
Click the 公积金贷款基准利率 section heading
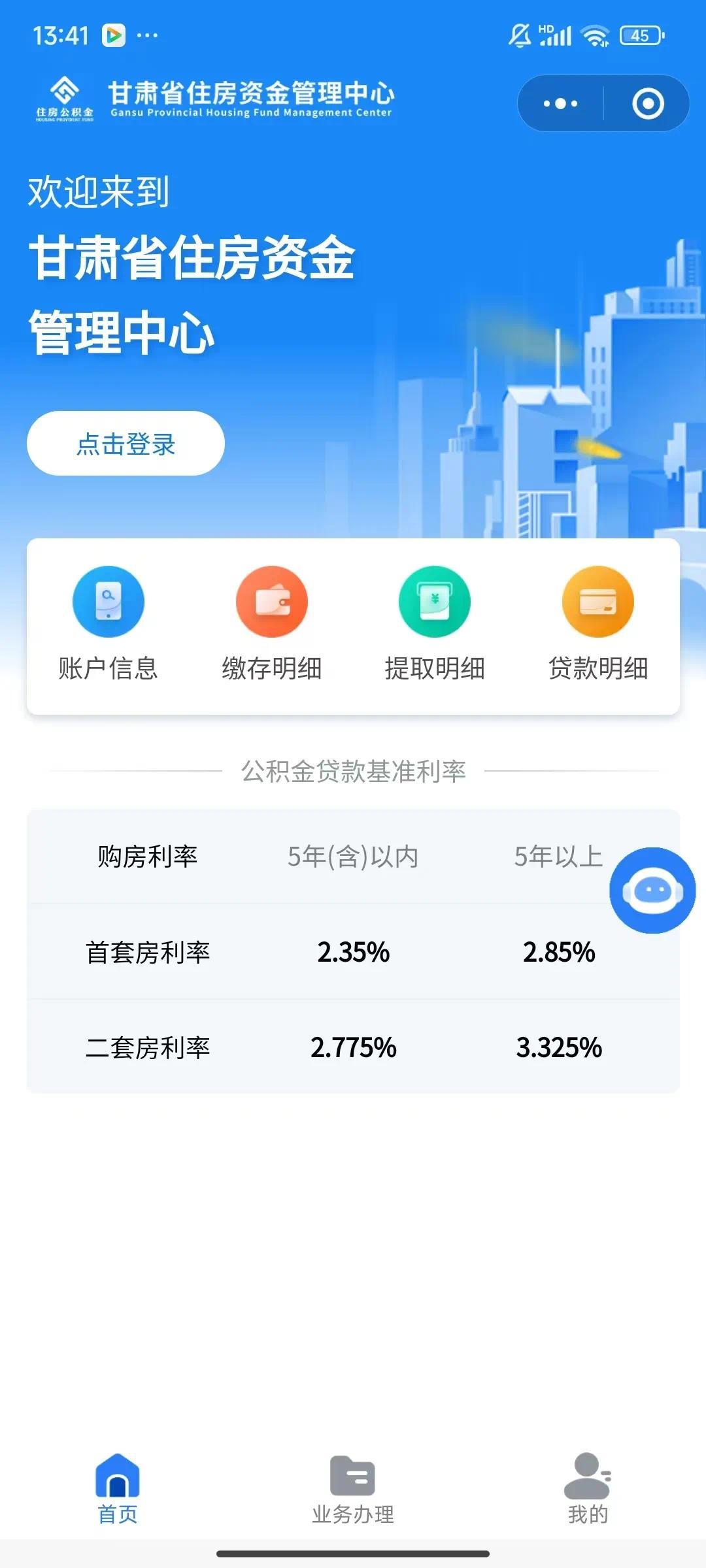(353, 771)
